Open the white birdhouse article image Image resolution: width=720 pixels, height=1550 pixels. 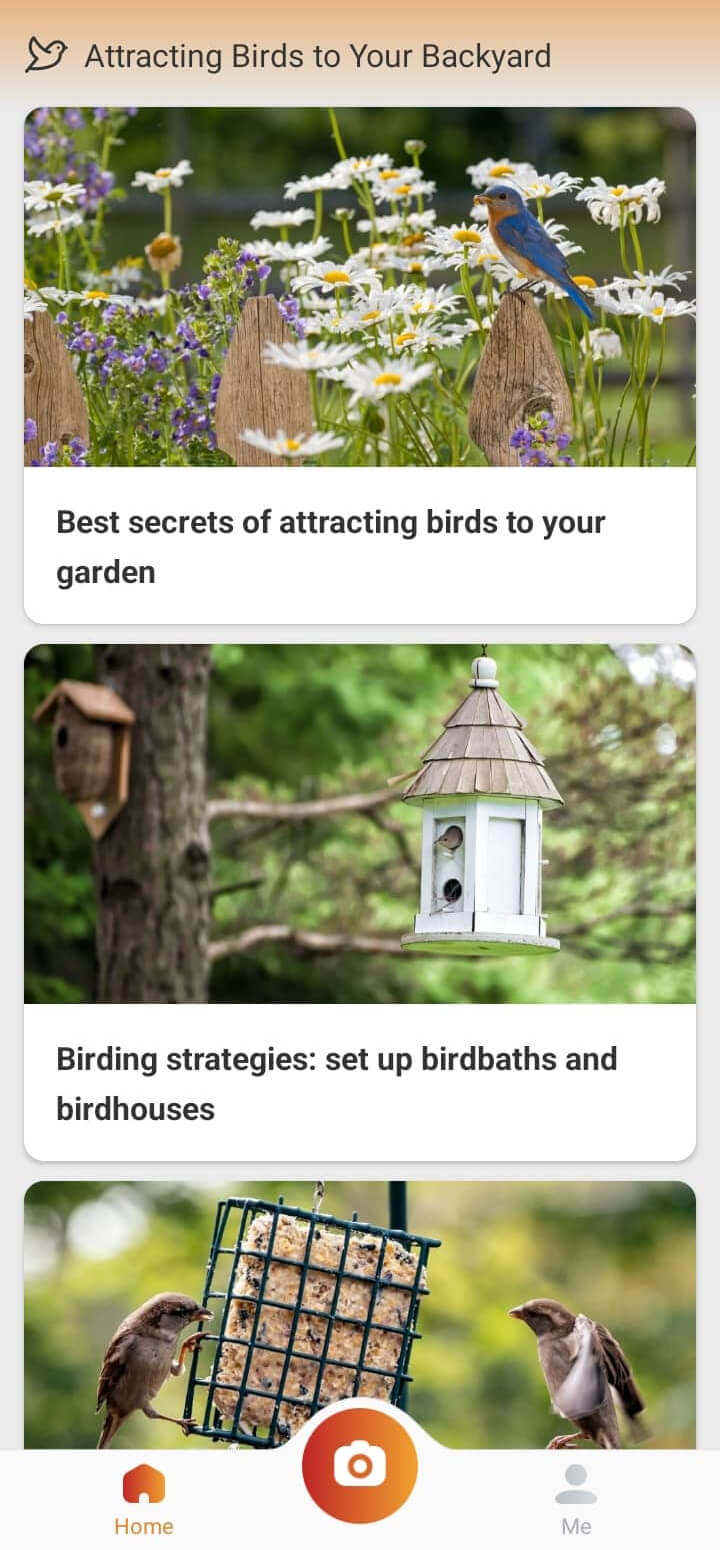click(360, 823)
